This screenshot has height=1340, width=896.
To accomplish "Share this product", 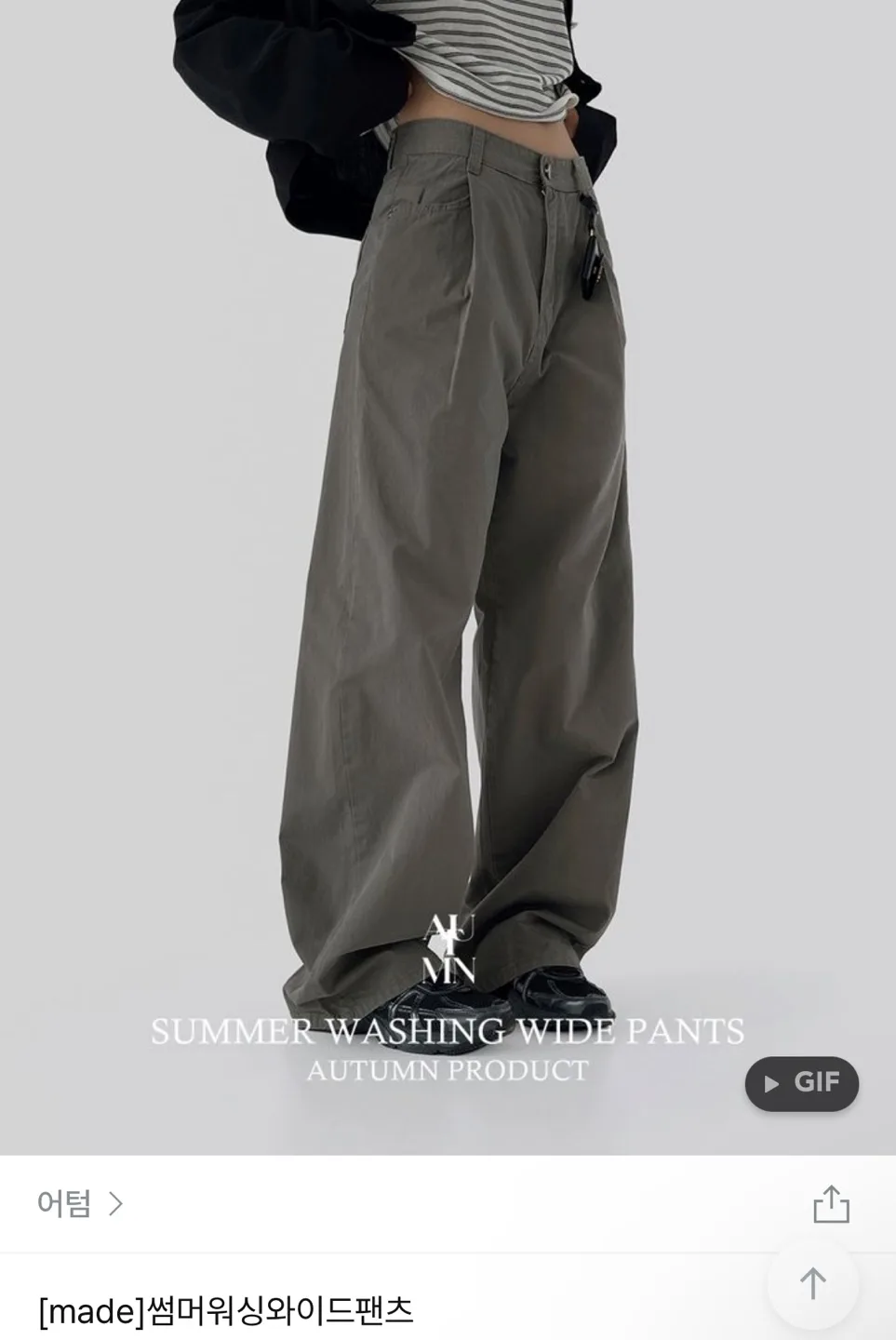I will 831,1204.
